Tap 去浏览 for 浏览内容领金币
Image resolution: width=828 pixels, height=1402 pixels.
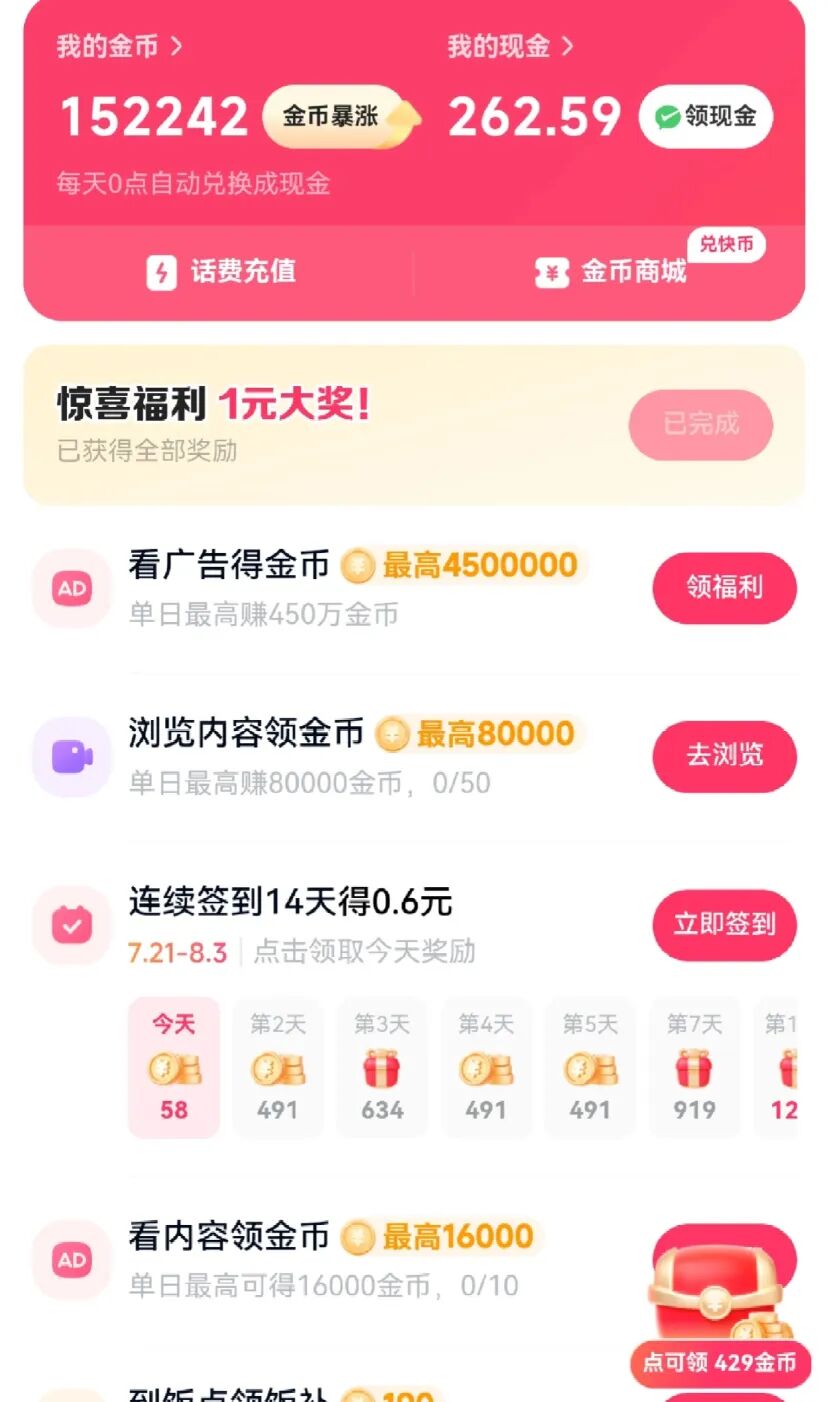tap(724, 756)
